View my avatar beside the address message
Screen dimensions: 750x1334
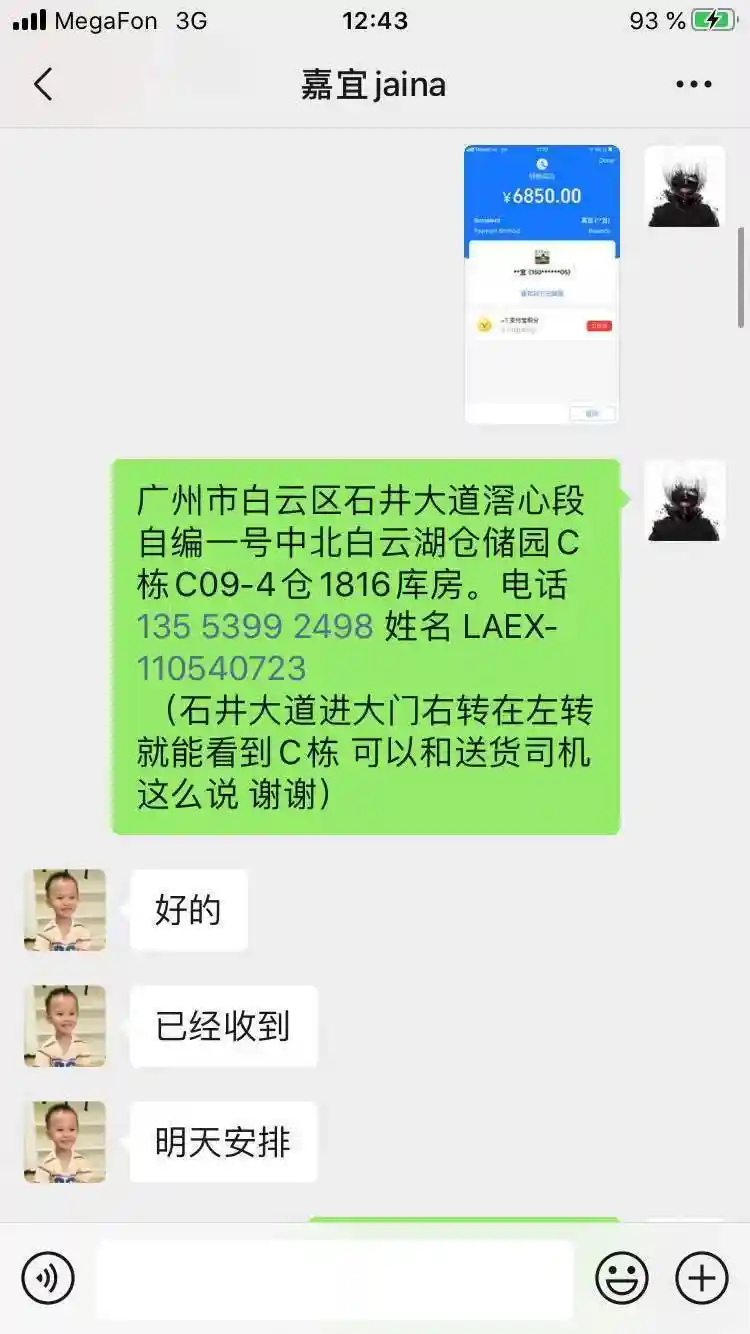(685, 501)
